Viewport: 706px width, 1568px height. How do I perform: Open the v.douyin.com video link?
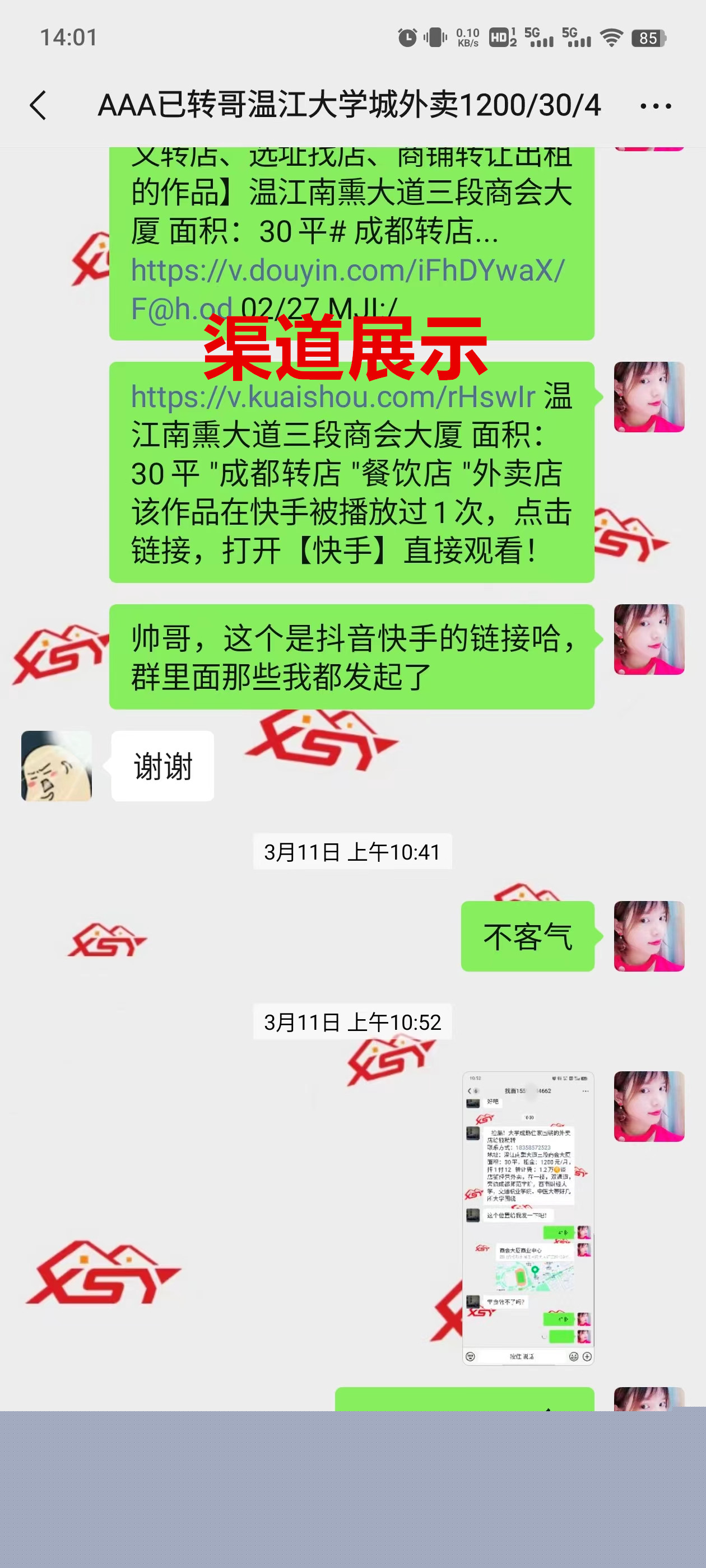(x=347, y=271)
